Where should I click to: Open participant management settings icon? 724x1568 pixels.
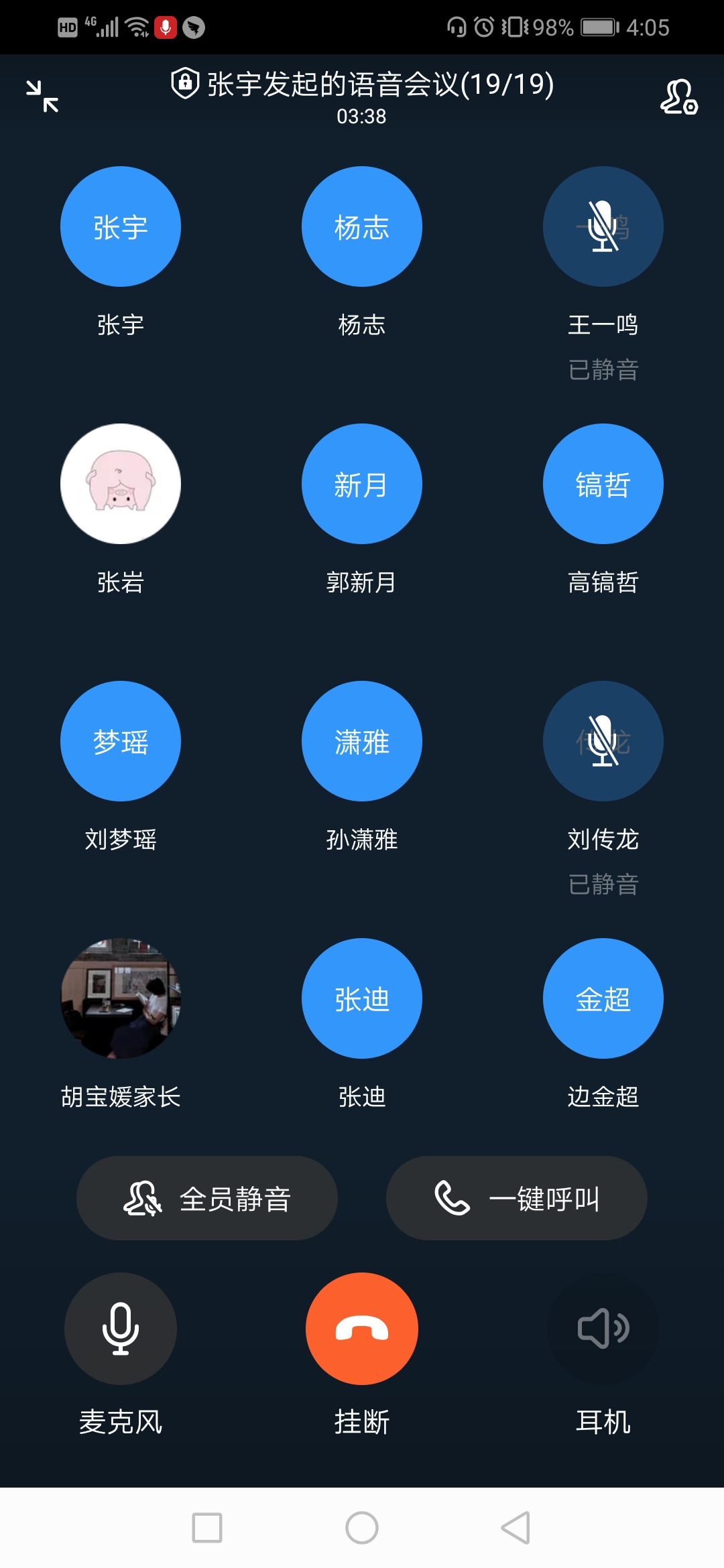click(x=678, y=97)
